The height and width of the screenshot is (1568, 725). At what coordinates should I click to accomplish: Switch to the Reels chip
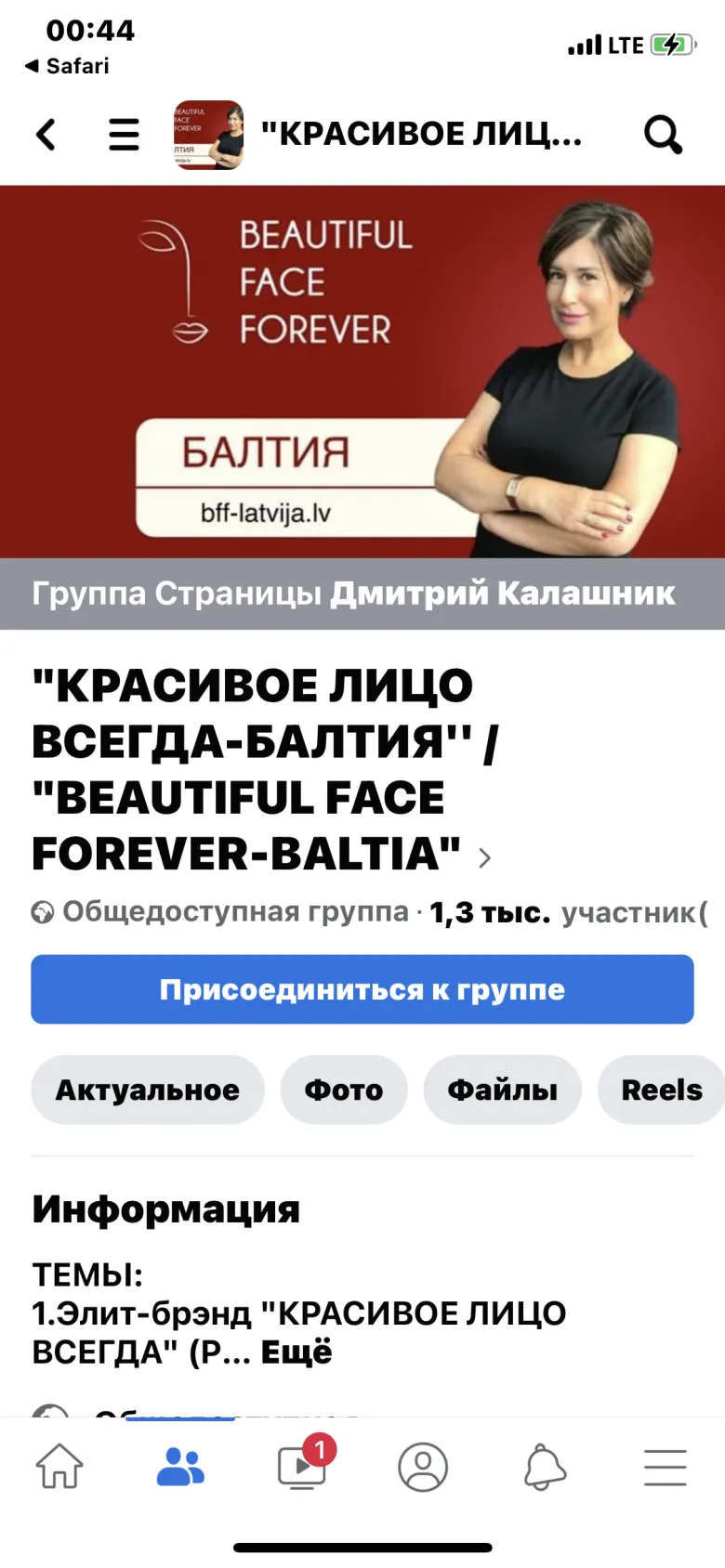point(661,1090)
